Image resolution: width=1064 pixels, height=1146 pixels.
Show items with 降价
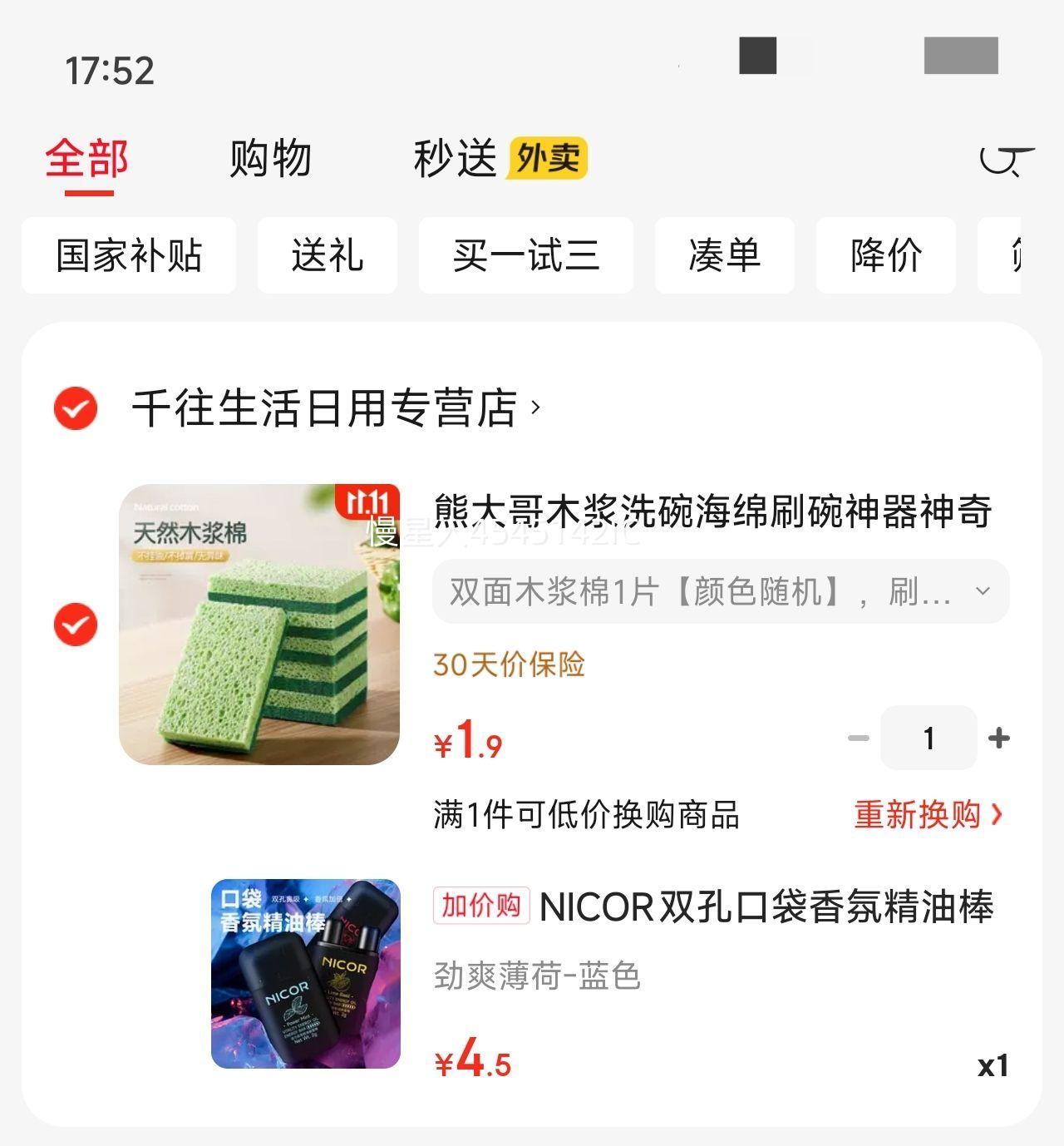(885, 255)
